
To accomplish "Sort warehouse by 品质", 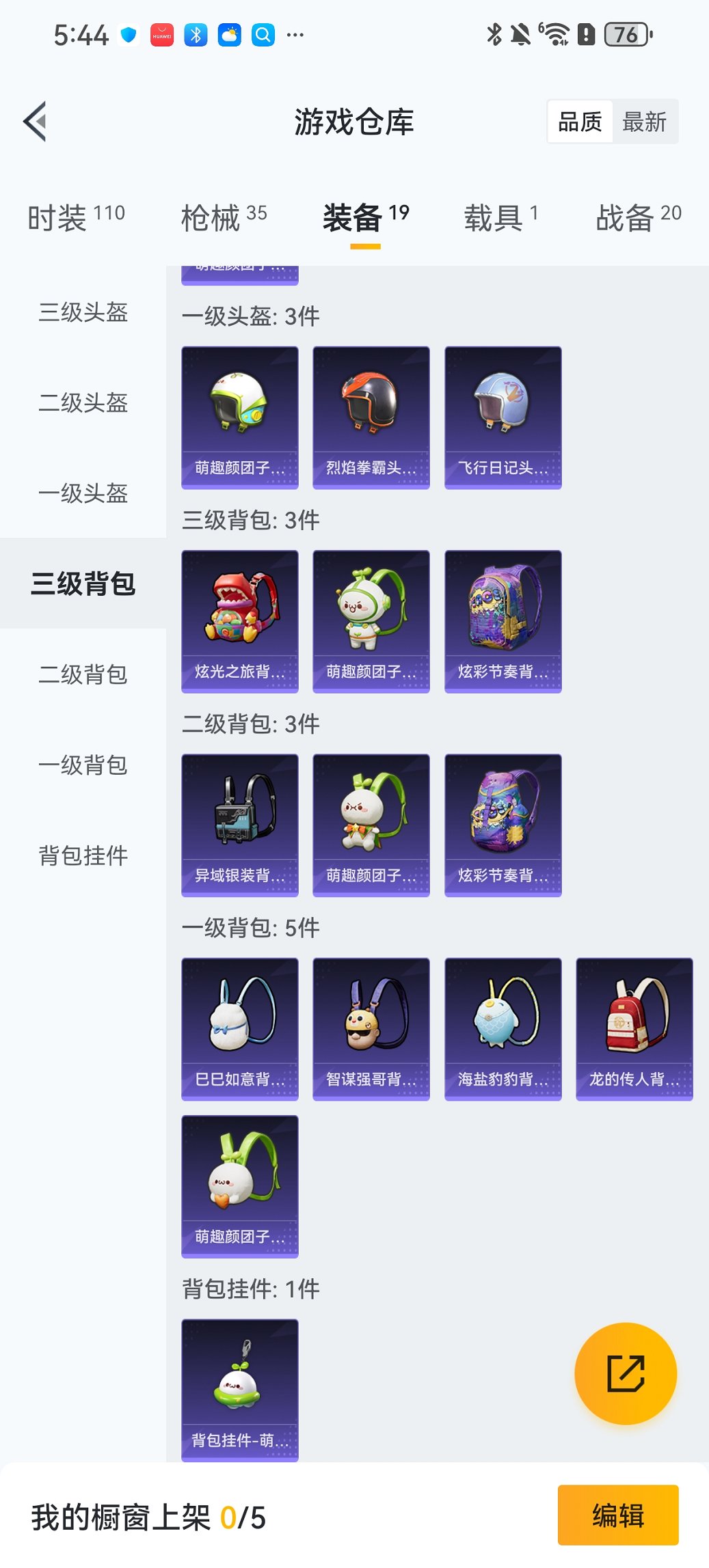I will (x=580, y=122).
